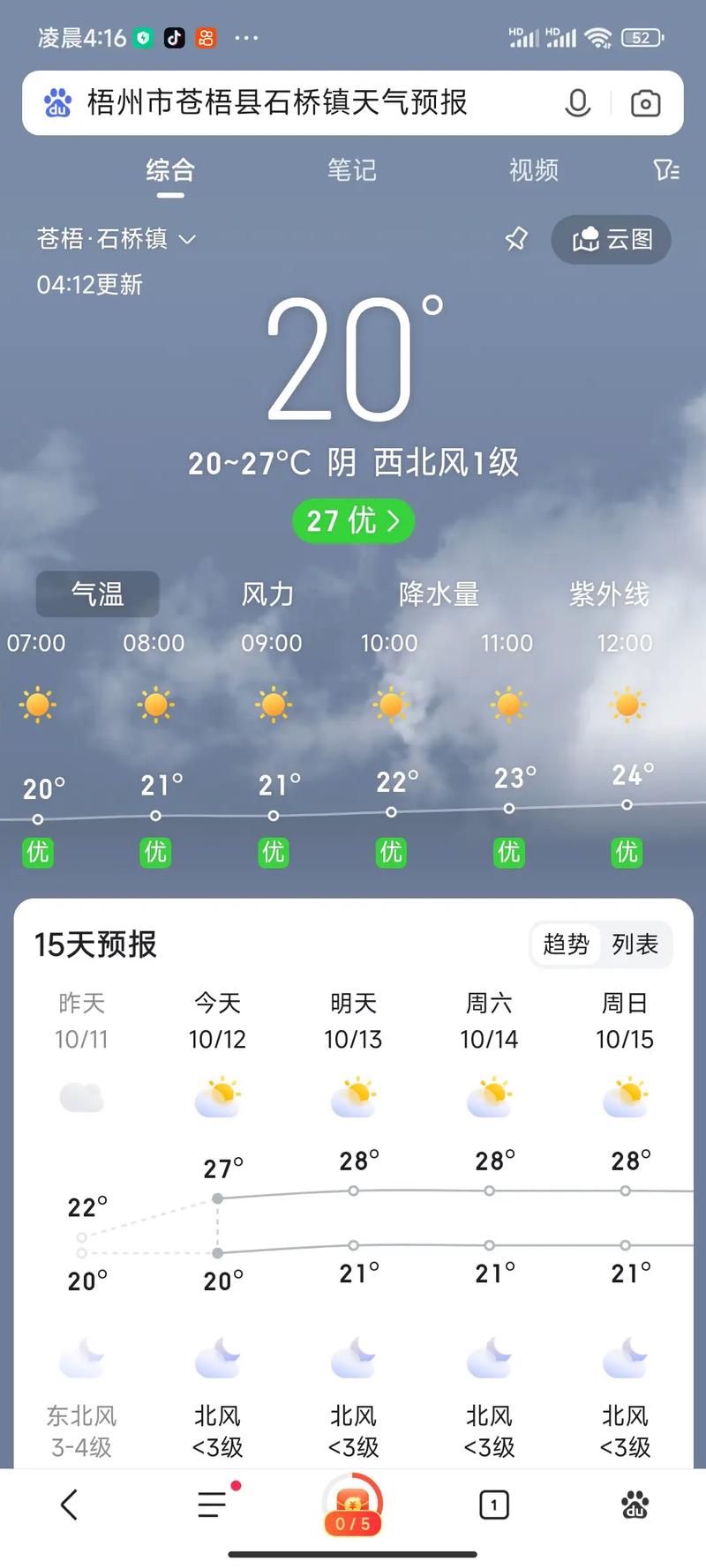
Task: Open the 视频 video tab
Action: pos(533,170)
